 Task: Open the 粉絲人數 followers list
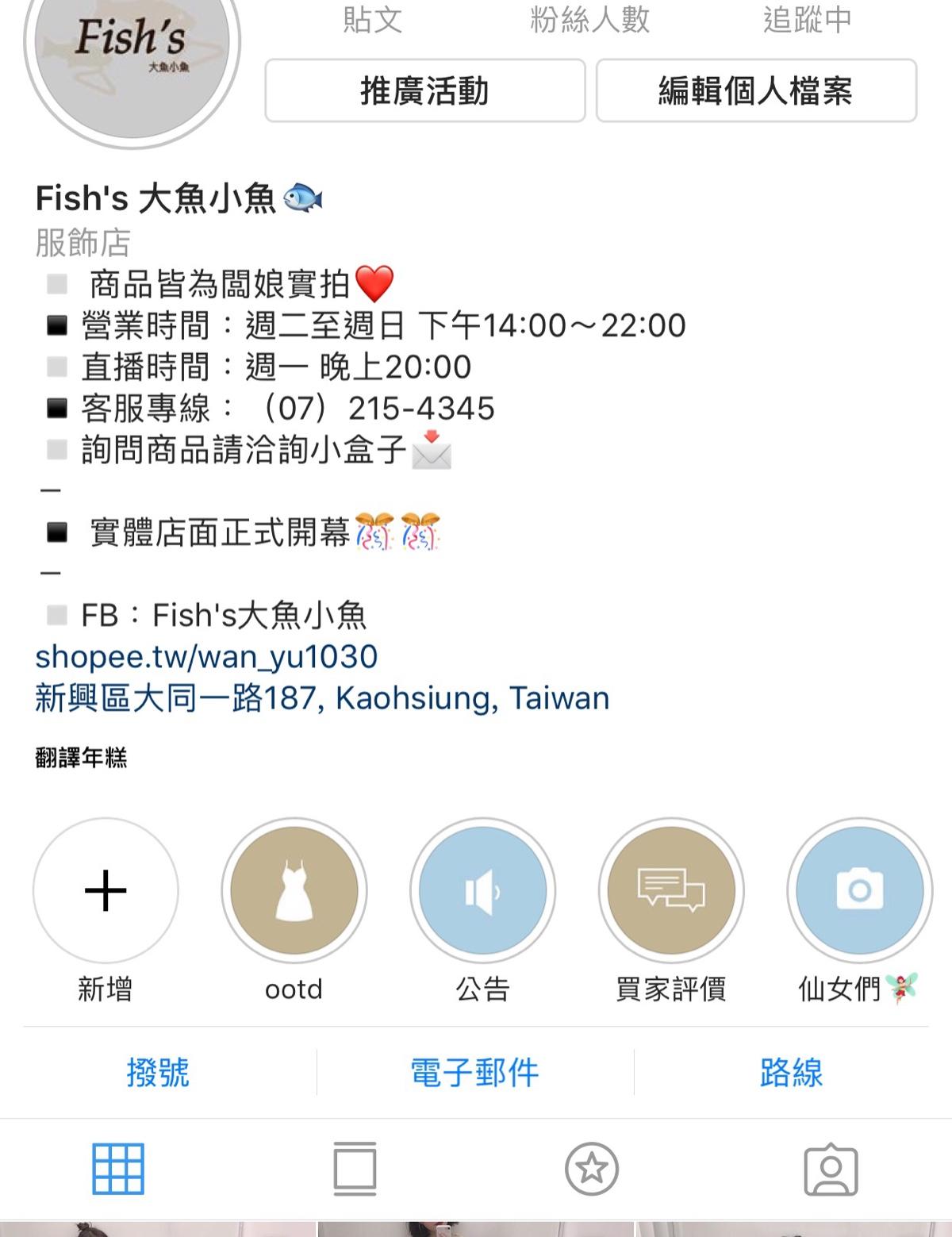tap(589, 19)
